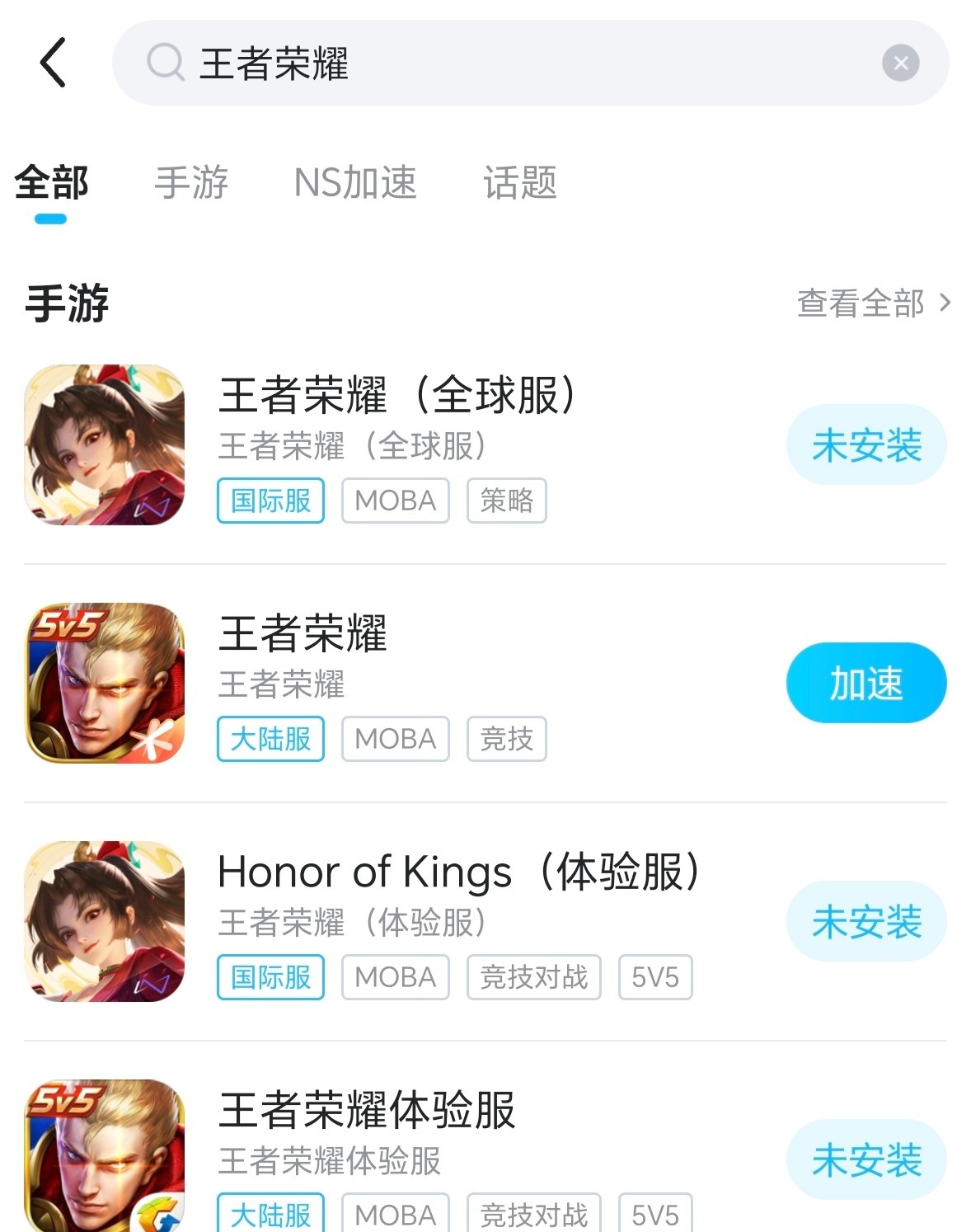Tap 未安装 for 王者荣耀（全球服）
971x1232 pixels.
[865, 445]
